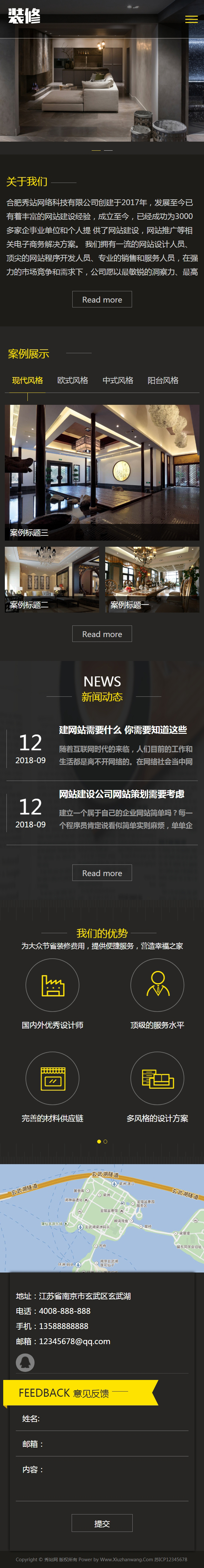Open case 案例标题二
Image resolution: width=204 pixels, height=1568 pixels.
52,578
